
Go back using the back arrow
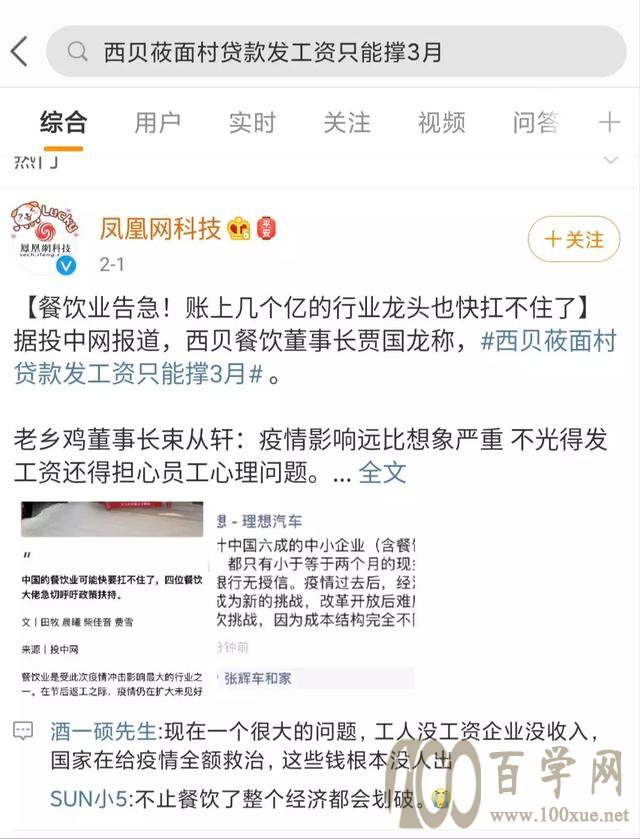20,50
